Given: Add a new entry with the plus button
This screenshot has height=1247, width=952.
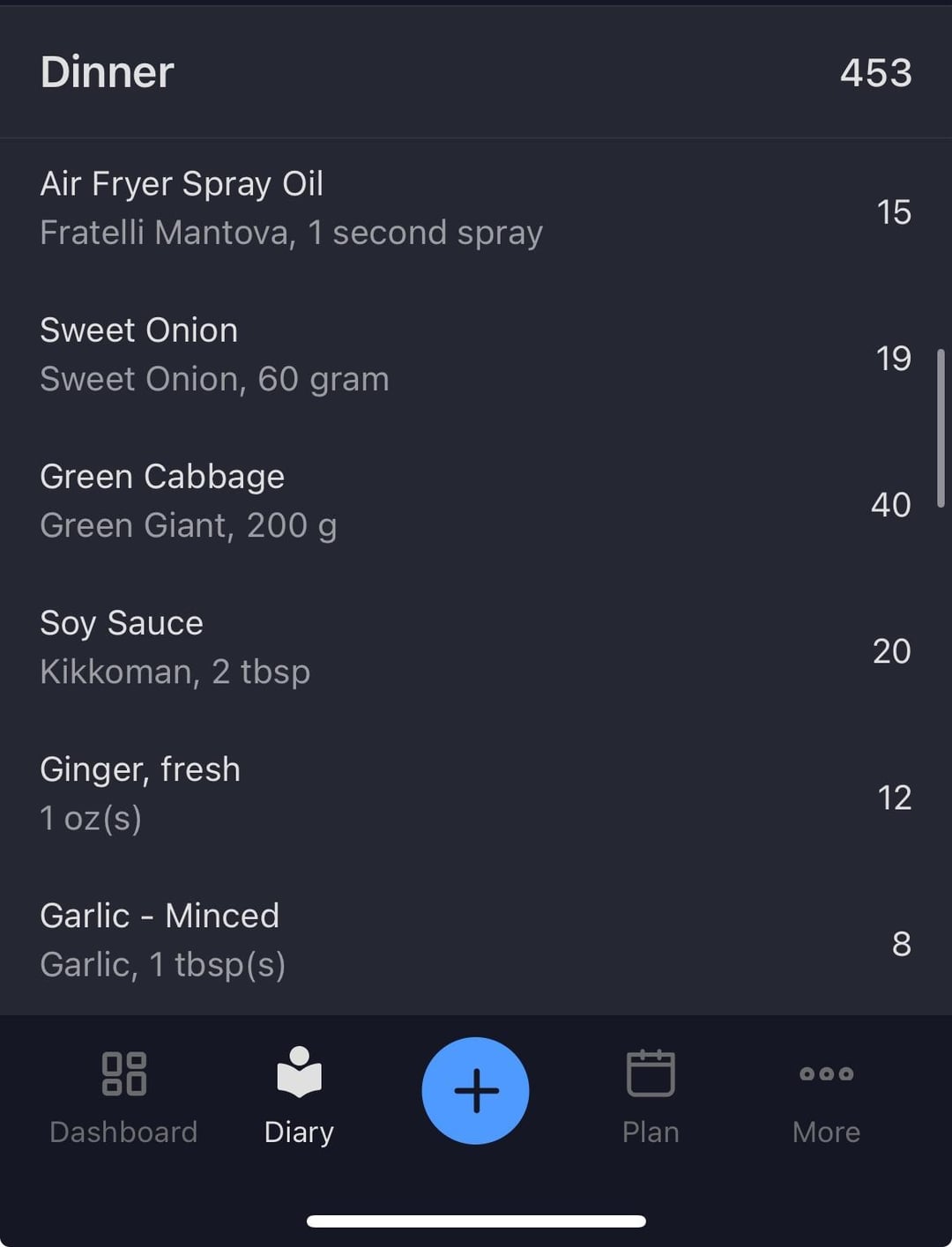Looking at the screenshot, I should (475, 1090).
